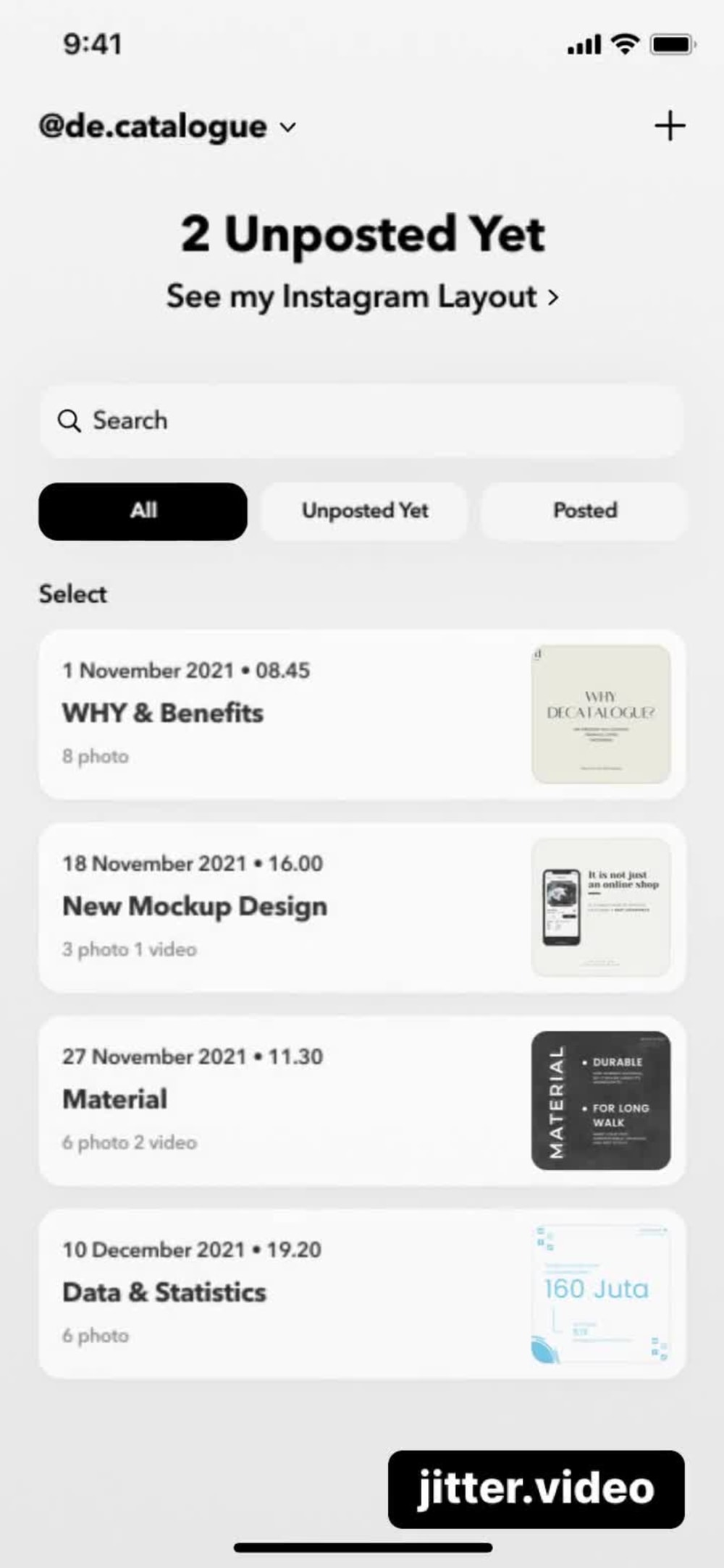
Task: Add a new post with plus icon
Action: (x=670, y=126)
